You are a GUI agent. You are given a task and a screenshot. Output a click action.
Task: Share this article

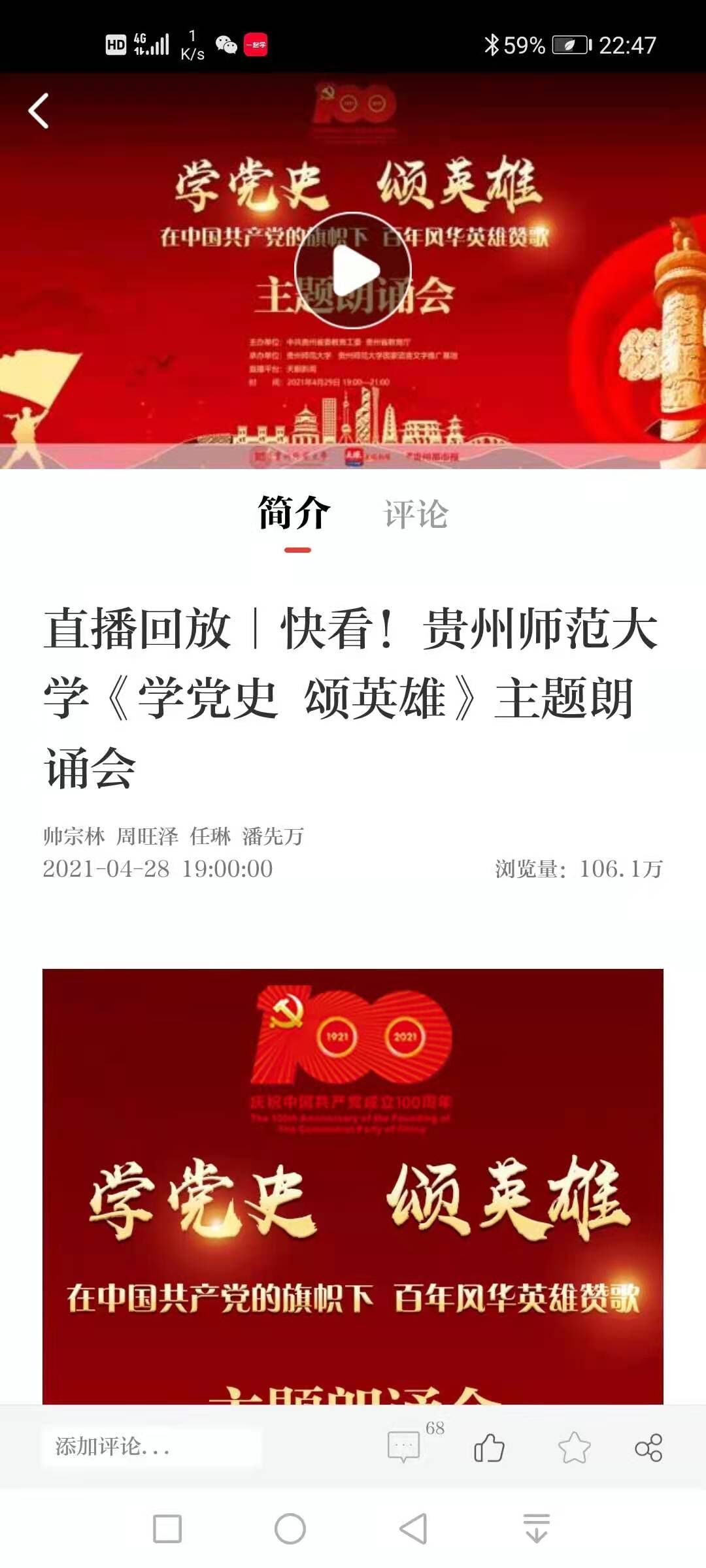[648, 1447]
